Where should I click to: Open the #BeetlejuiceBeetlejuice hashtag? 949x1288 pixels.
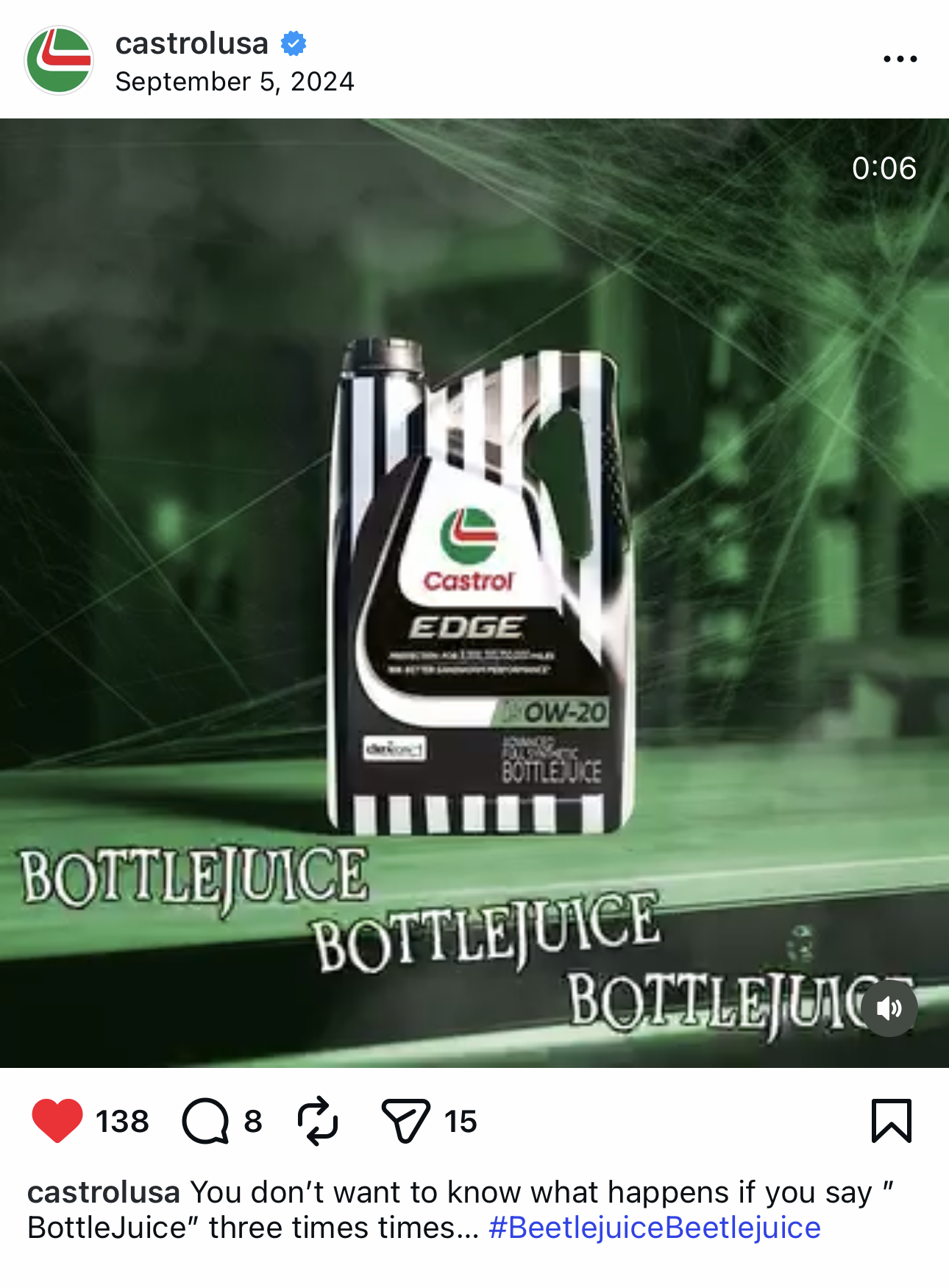(655, 1228)
